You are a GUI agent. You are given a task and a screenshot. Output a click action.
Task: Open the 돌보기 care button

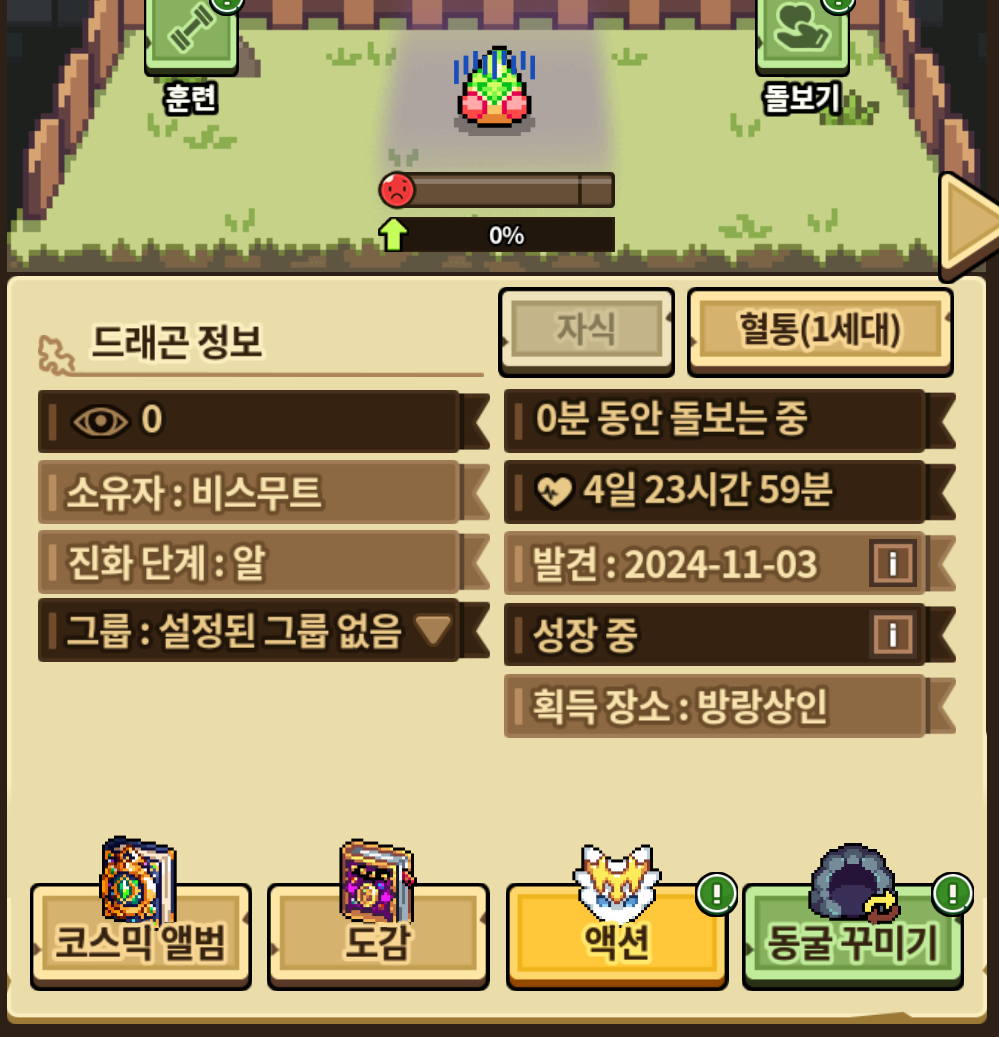point(801,35)
